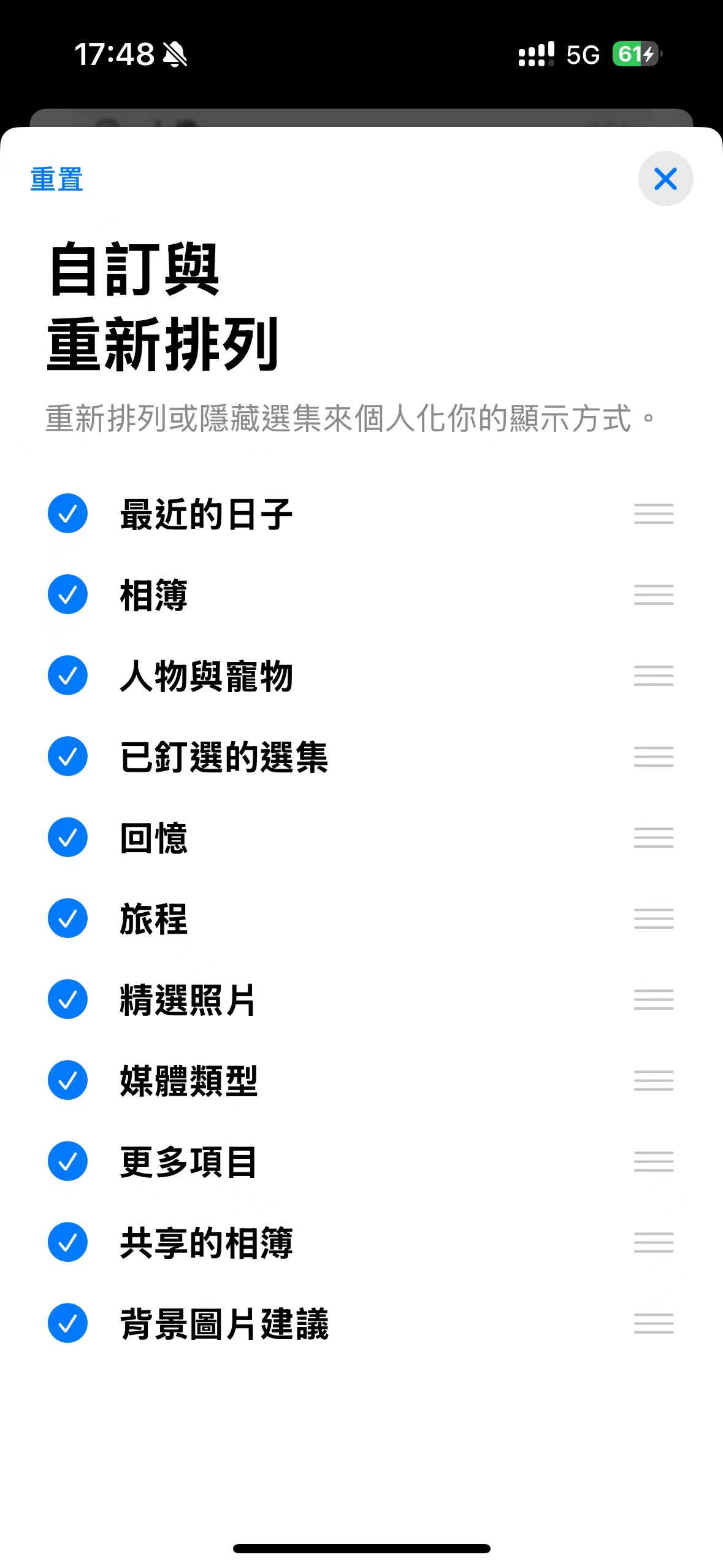Toggle off 共享的相簿 checkbox
This screenshot has width=723, height=1568.
coord(67,1242)
